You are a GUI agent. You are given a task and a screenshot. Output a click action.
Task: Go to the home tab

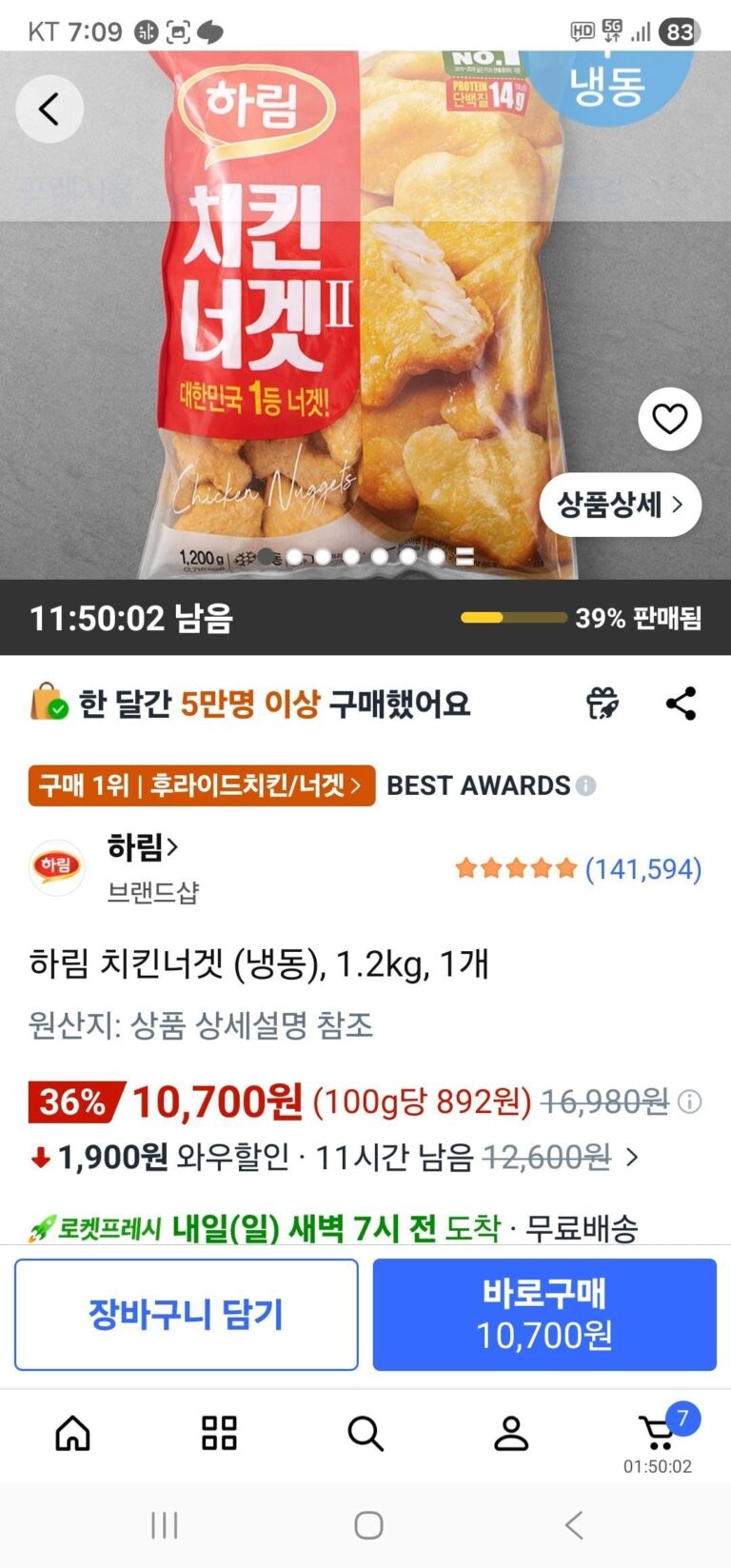pyautogui.click(x=73, y=1432)
